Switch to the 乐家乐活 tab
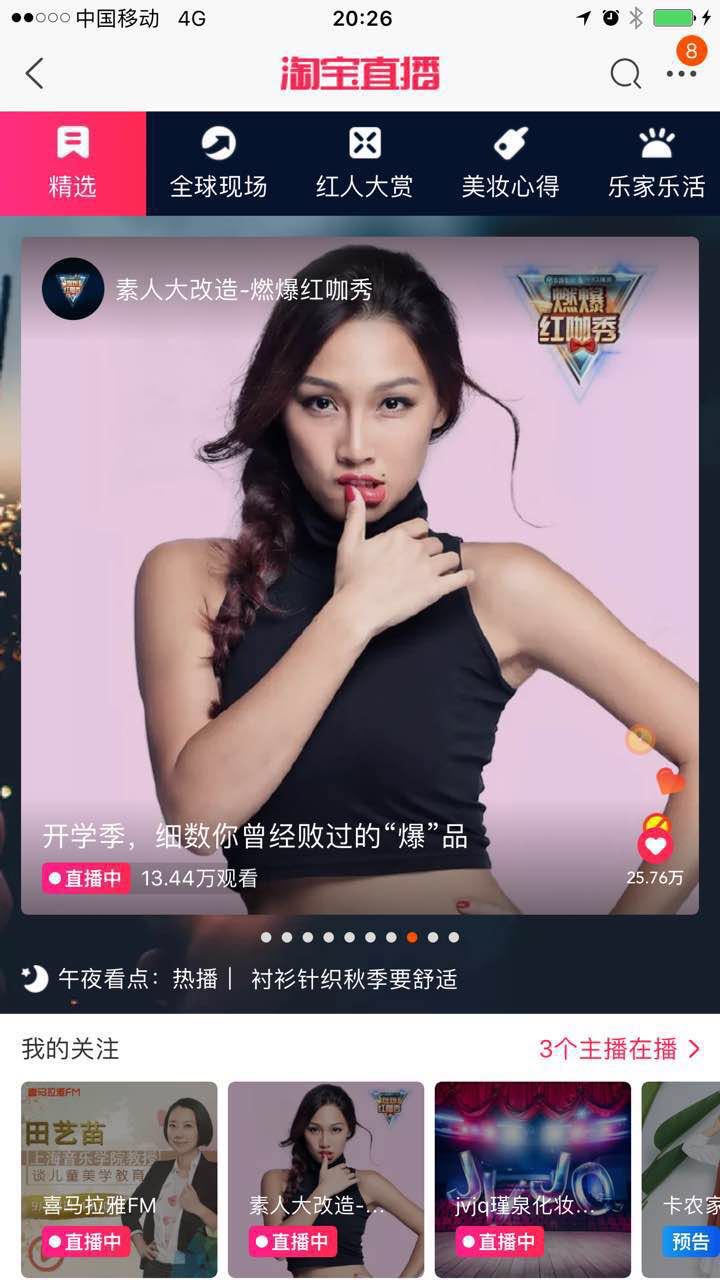Viewport: 720px width, 1280px height. [x=656, y=163]
